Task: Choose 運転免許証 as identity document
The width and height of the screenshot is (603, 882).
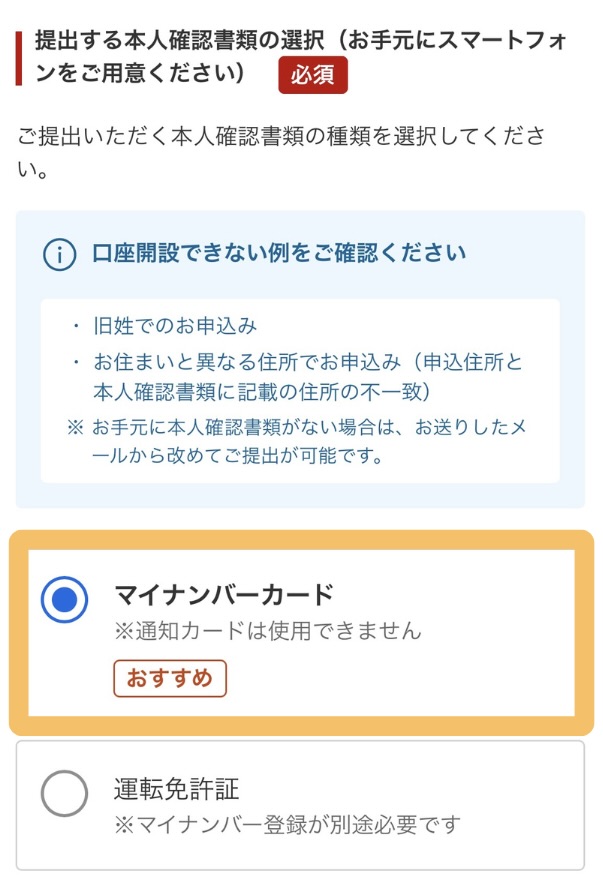Action: [x=65, y=794]
